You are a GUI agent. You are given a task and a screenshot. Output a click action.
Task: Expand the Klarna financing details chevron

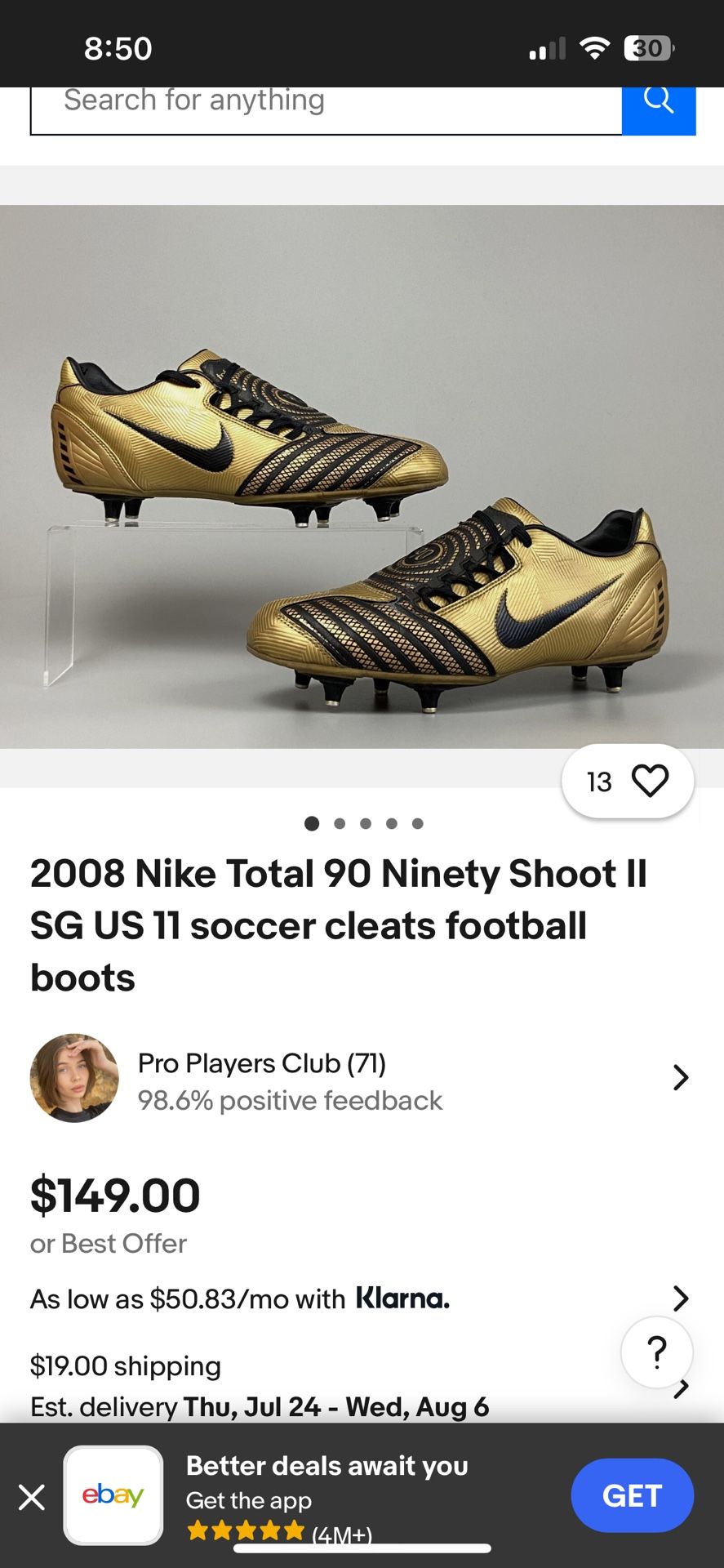(682, 1298)
